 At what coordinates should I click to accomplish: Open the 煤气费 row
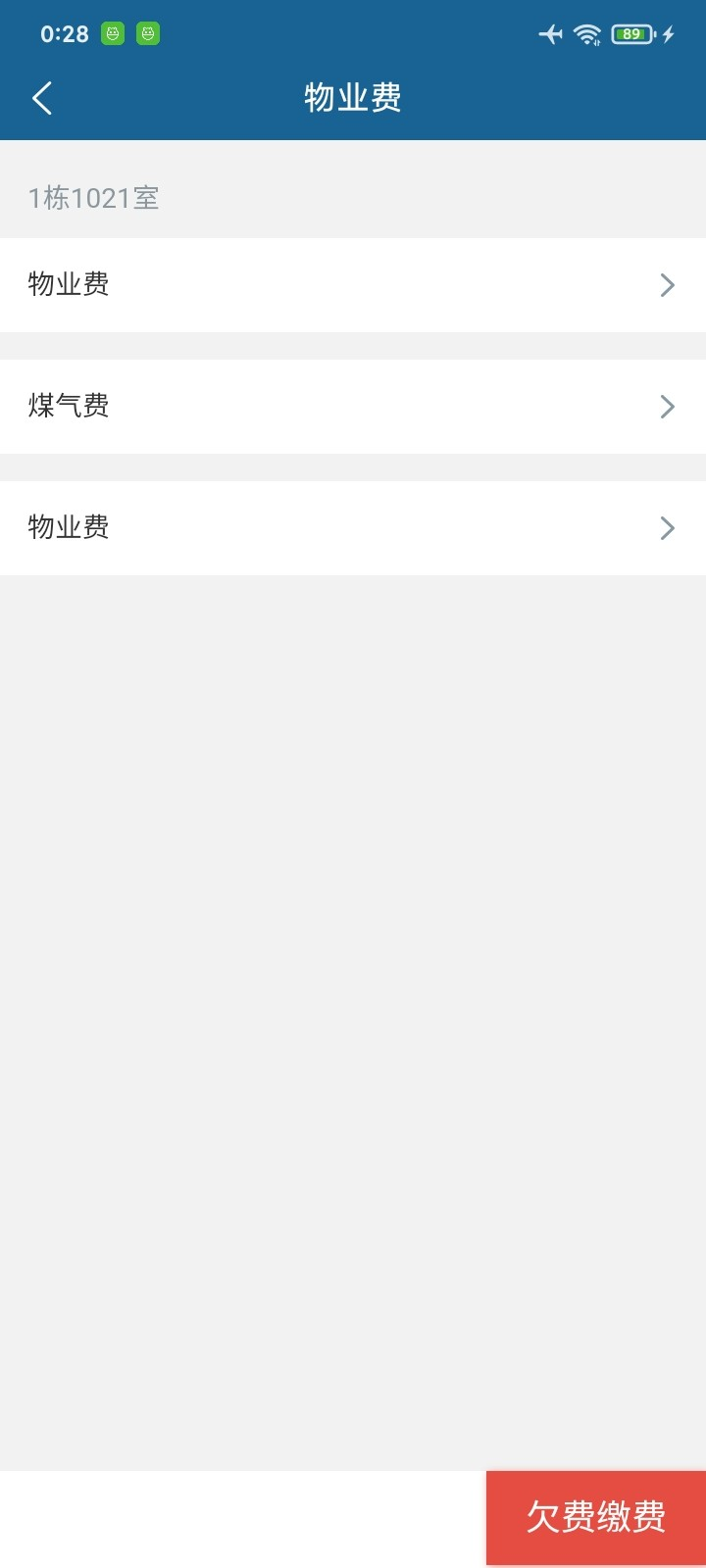pyautogui.click(x=353, y=407)
